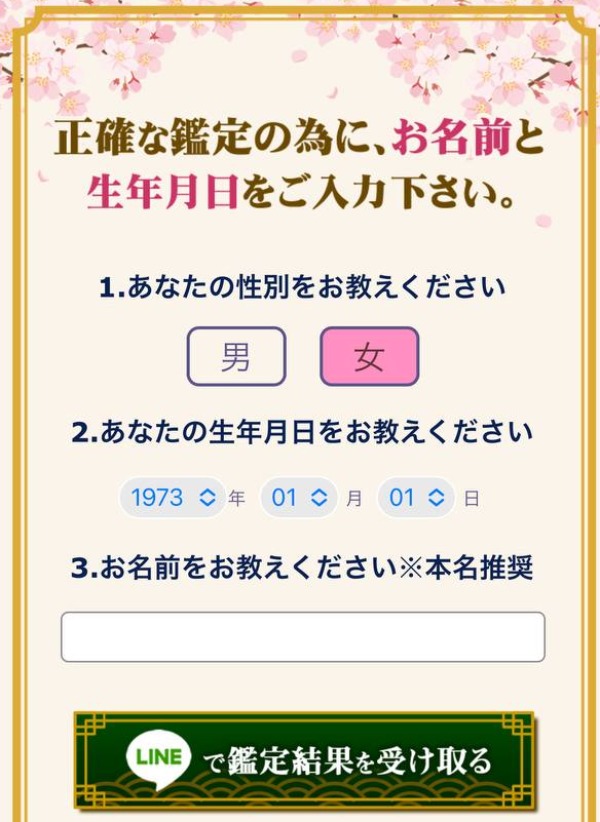Open the birth year dropdown showing 1973
Image resolution: width=600 pixels, height=822 pixels.
tap(173, 497)
